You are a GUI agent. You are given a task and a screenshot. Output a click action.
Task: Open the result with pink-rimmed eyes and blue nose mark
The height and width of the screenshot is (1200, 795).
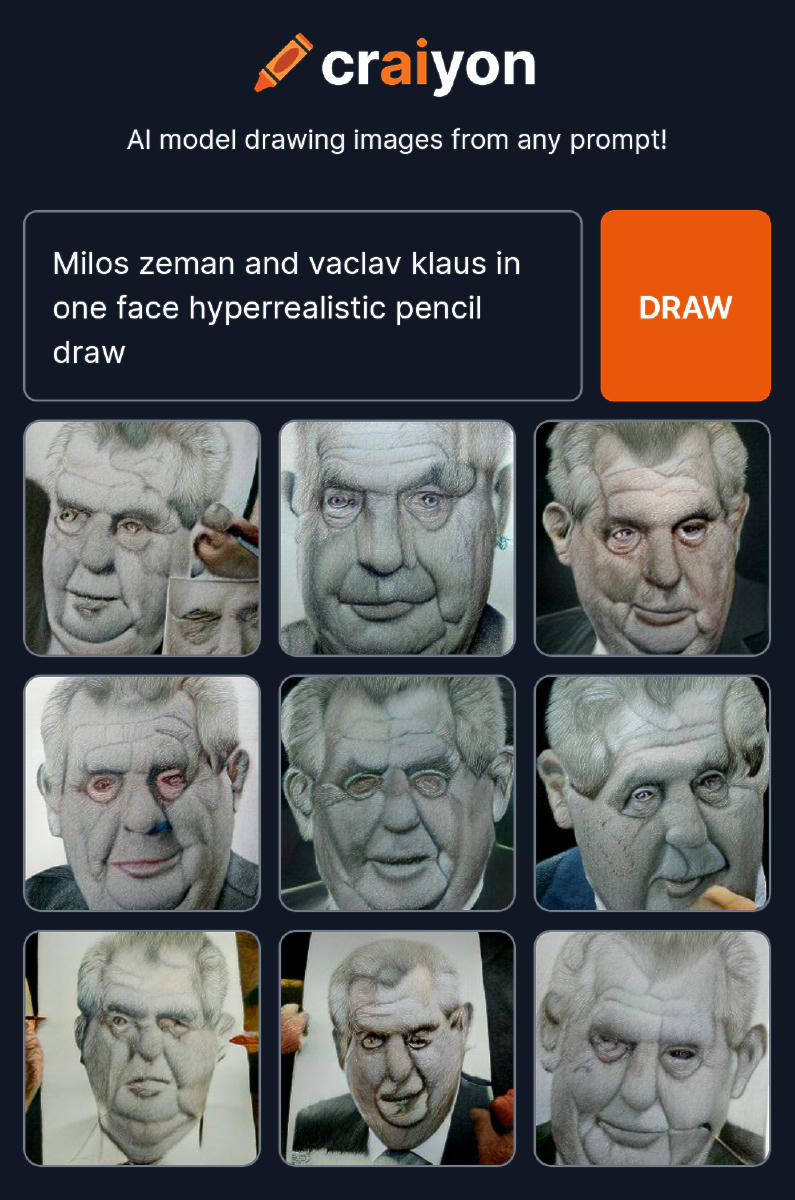(142, 793)
